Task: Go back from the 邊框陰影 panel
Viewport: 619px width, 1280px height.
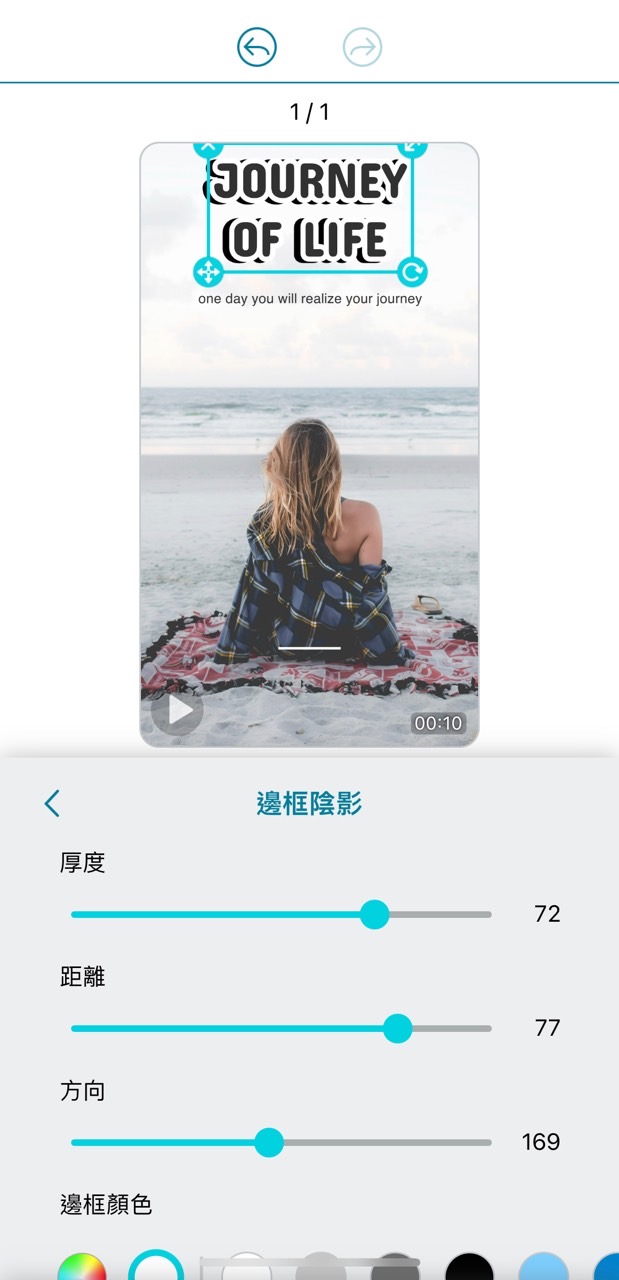Action: point(52,803)
